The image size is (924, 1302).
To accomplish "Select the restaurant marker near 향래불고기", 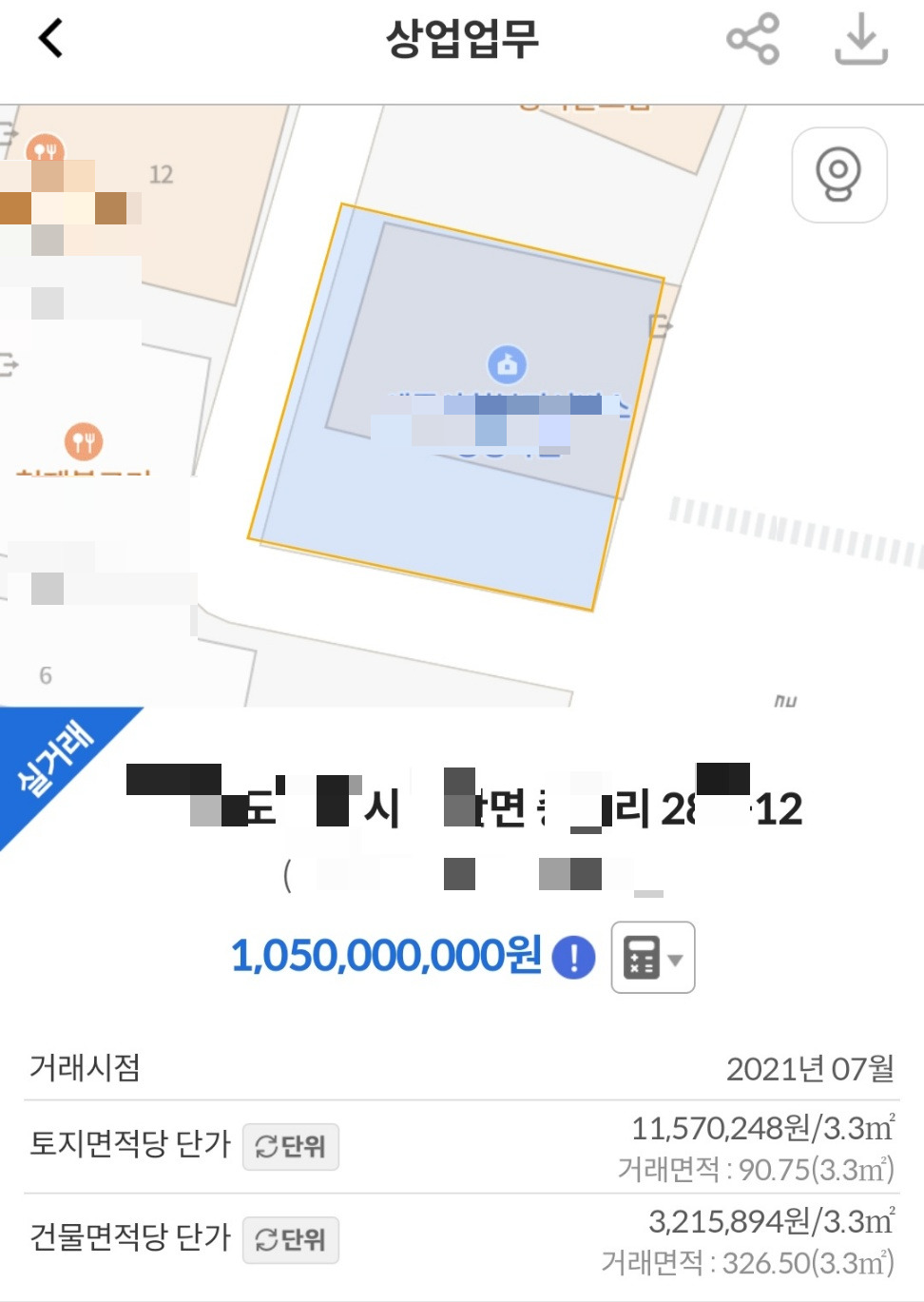I will (x=87, y=443).
